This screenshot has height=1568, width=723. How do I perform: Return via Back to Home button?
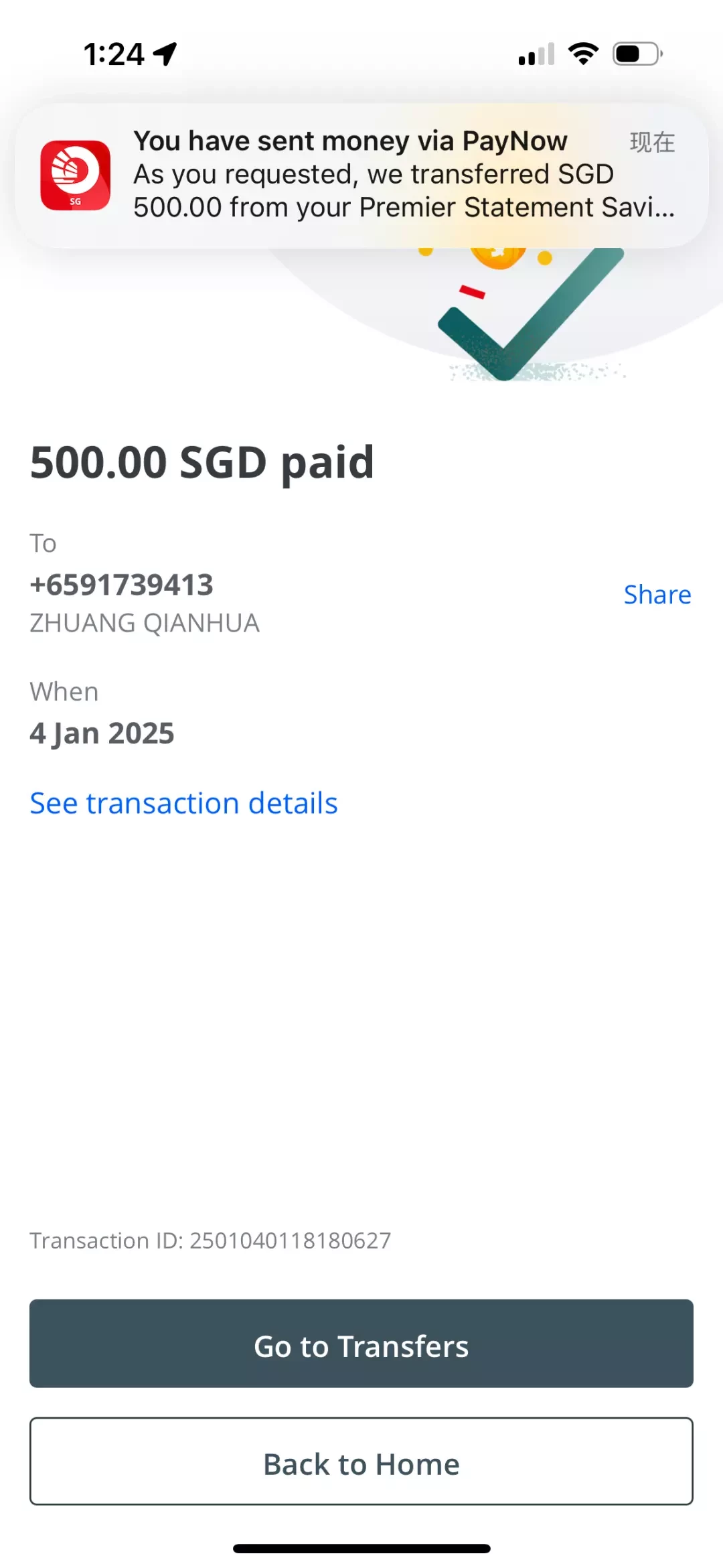click(361, 1461)
